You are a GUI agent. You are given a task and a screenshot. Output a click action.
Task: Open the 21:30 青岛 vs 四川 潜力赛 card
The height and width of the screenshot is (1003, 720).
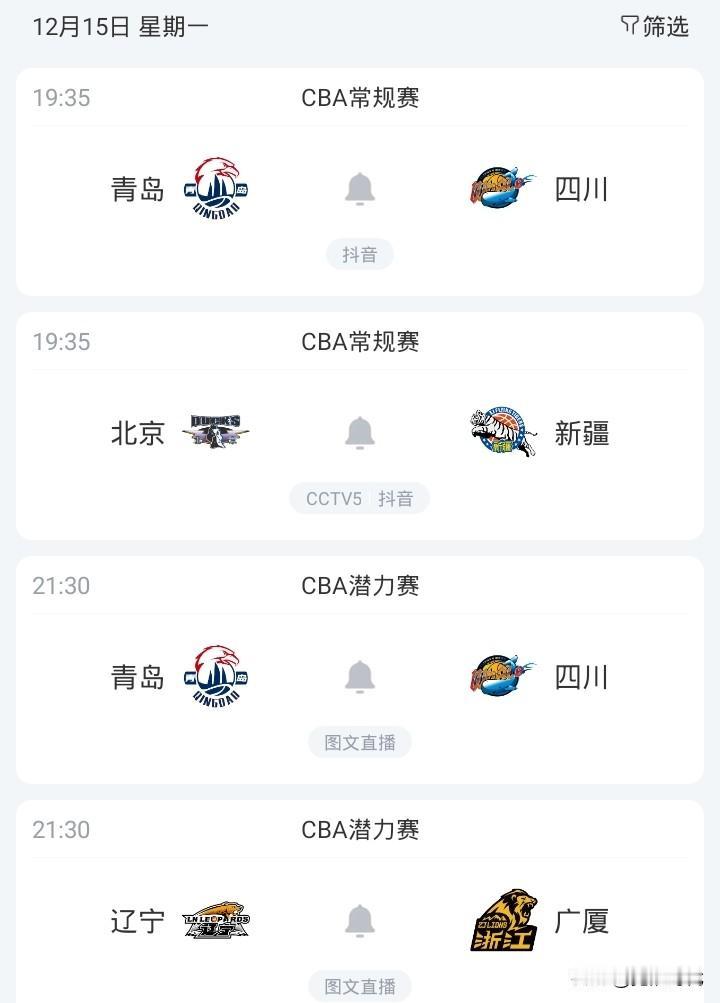click(359, 670)
